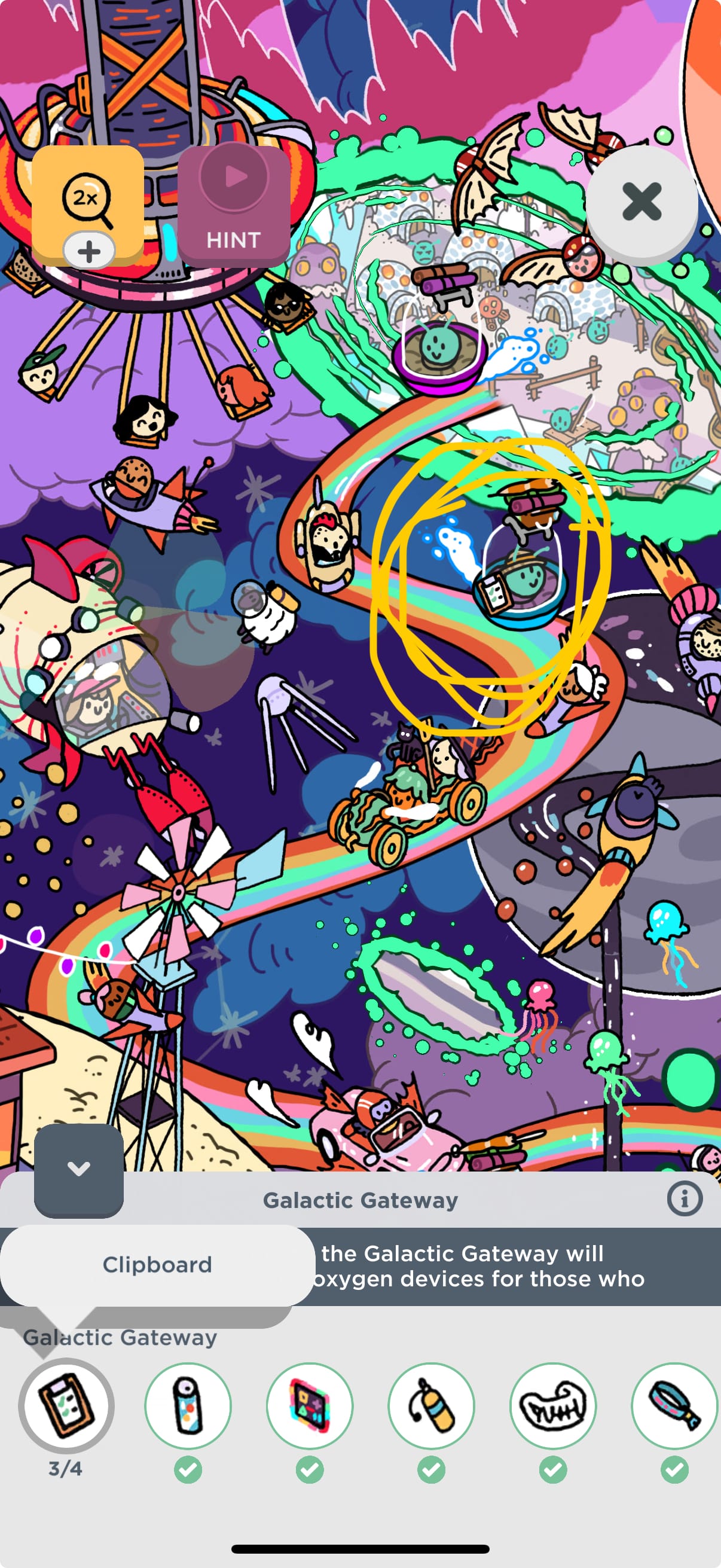Image resolution: width=721 pixels, height=1568 pixels.
Task: Tap the 2x magnifier zoom button
Action: pyautogui.click(x=88, y=204)
